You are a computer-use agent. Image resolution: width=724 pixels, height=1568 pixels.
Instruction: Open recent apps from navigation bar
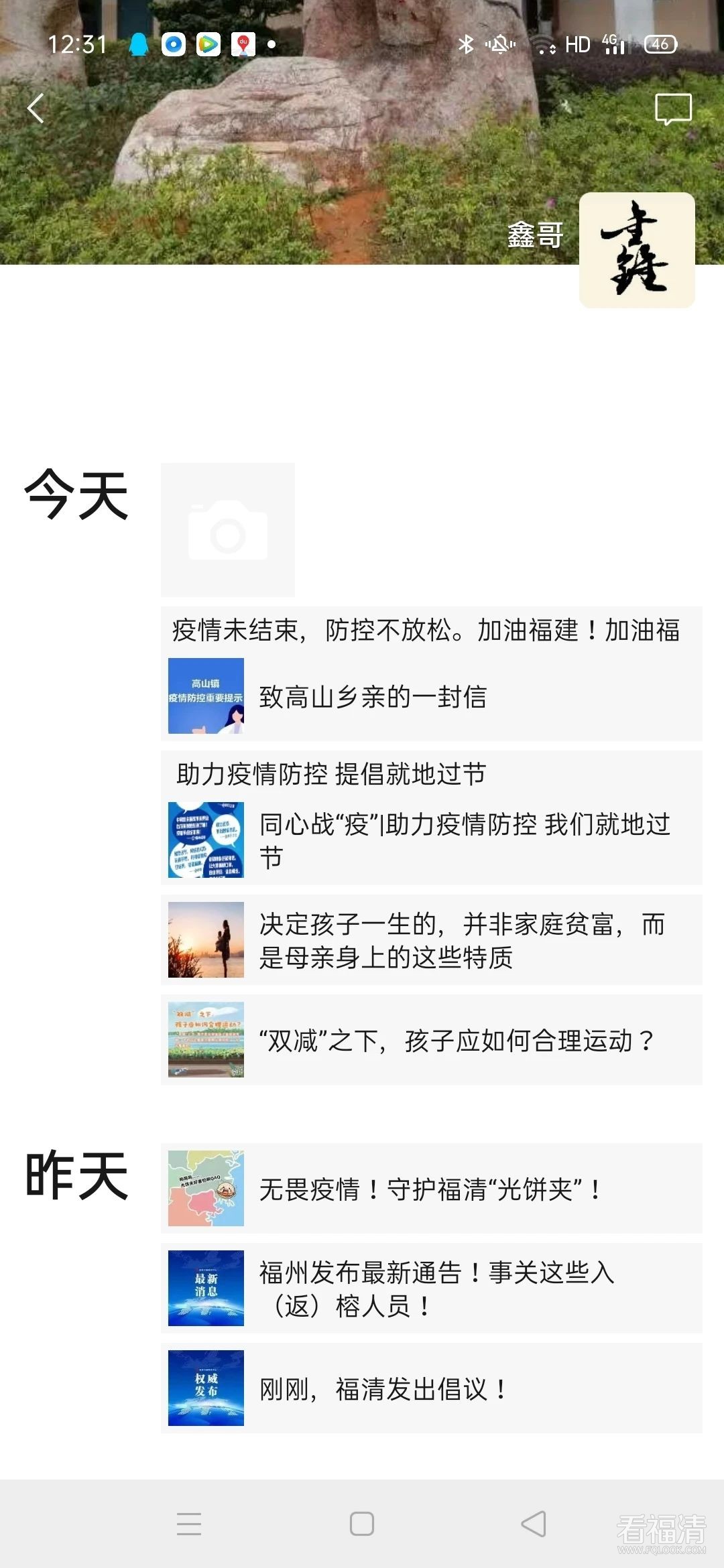click(x=189, y=1524)
